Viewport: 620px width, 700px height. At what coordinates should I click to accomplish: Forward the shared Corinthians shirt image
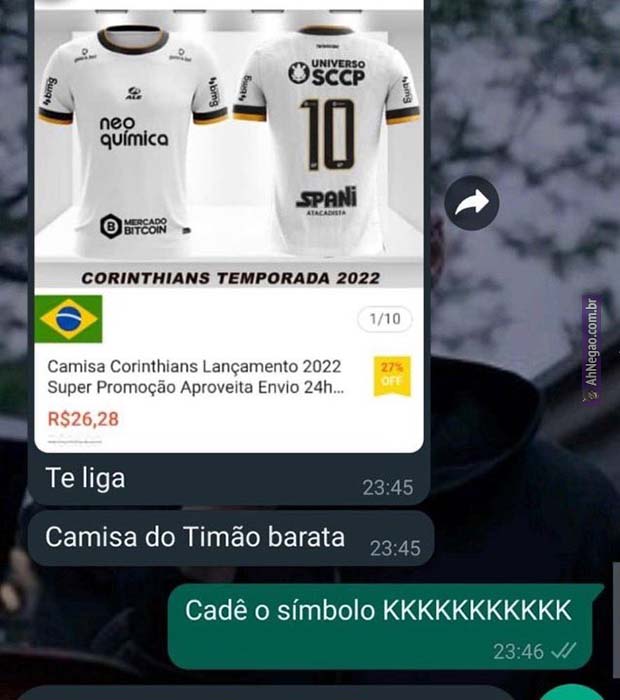pos(471,203)
